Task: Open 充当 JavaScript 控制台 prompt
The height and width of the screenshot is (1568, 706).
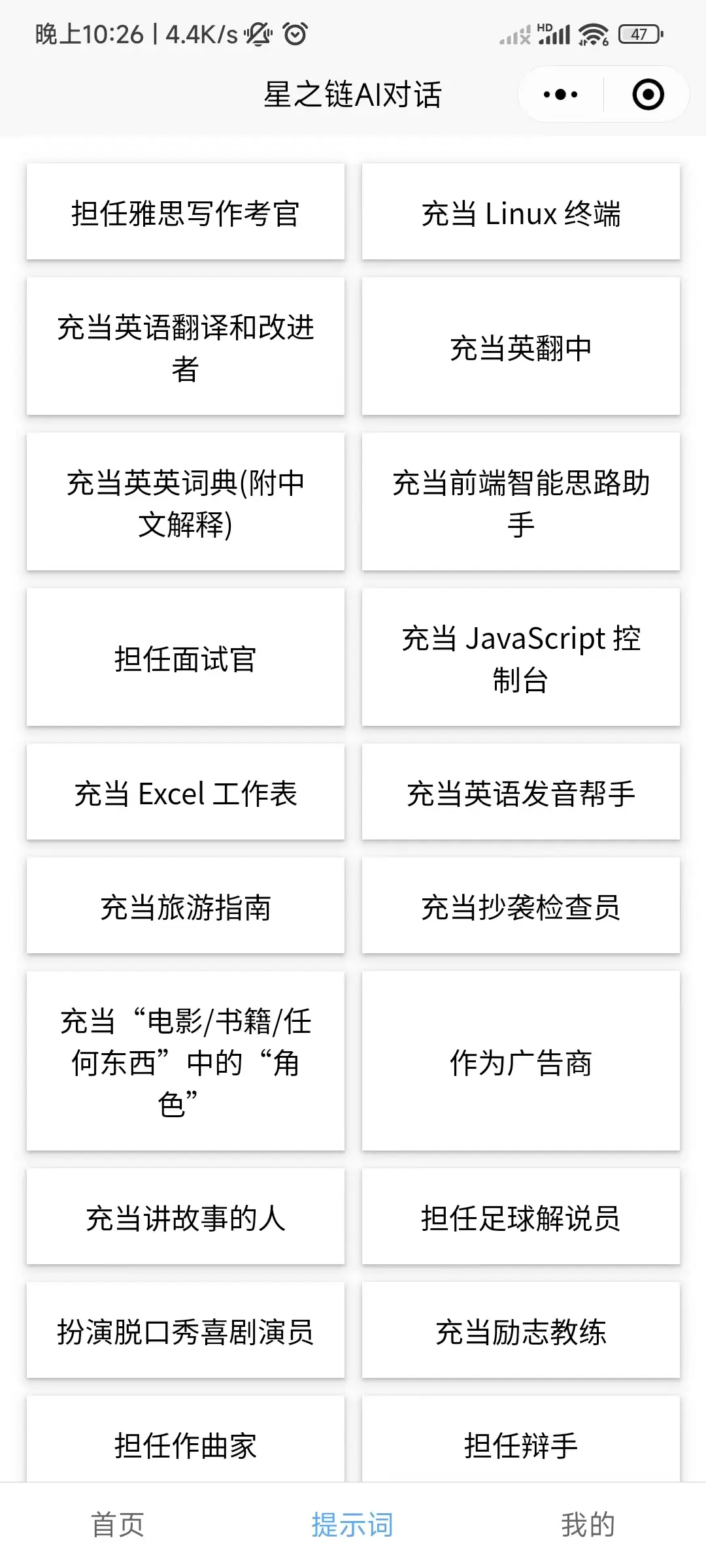Action: (520, 657)
